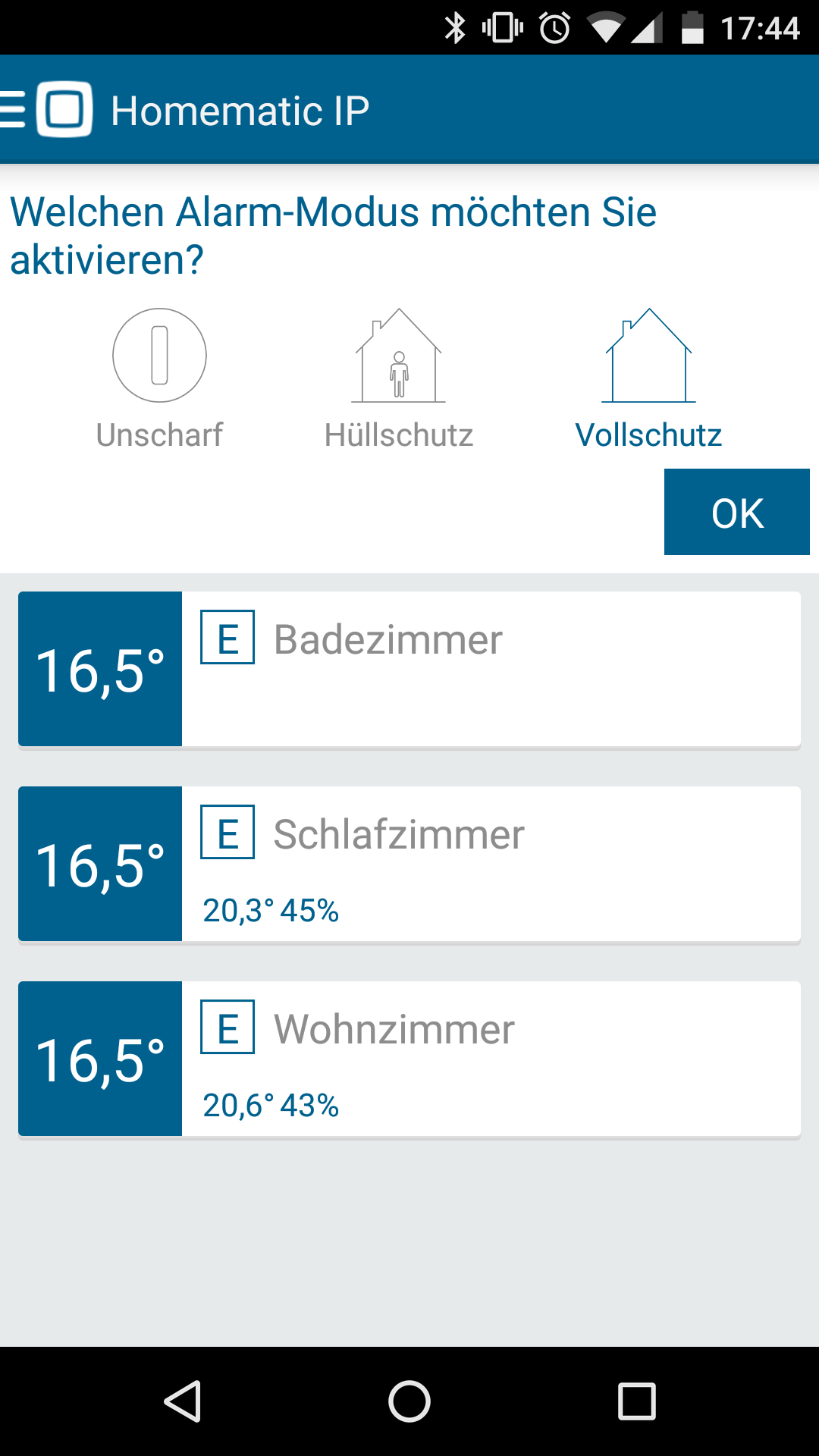Open the Badezimmer room card
819x1456 pixels.
pyautogui.click(x=409, y=669)
